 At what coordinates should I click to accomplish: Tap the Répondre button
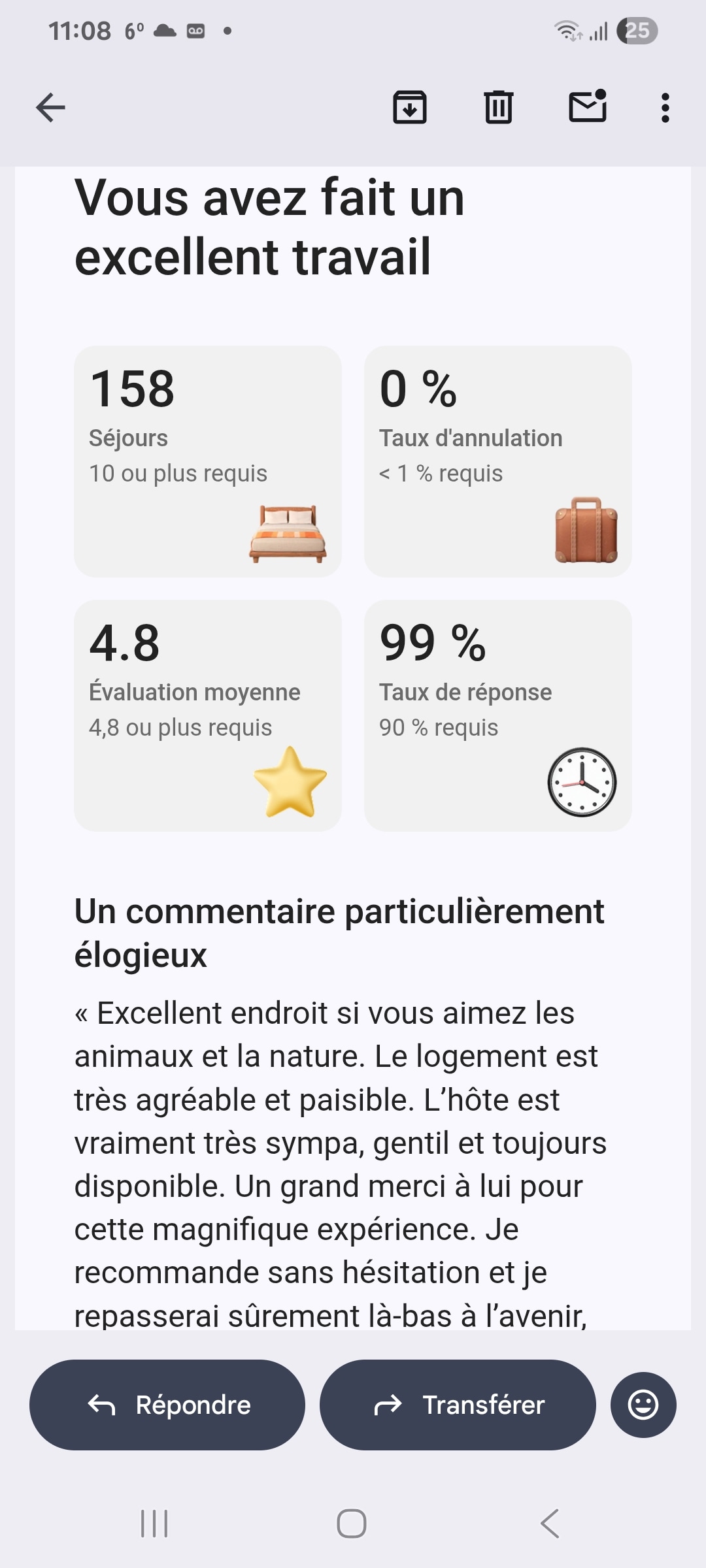167,1405
